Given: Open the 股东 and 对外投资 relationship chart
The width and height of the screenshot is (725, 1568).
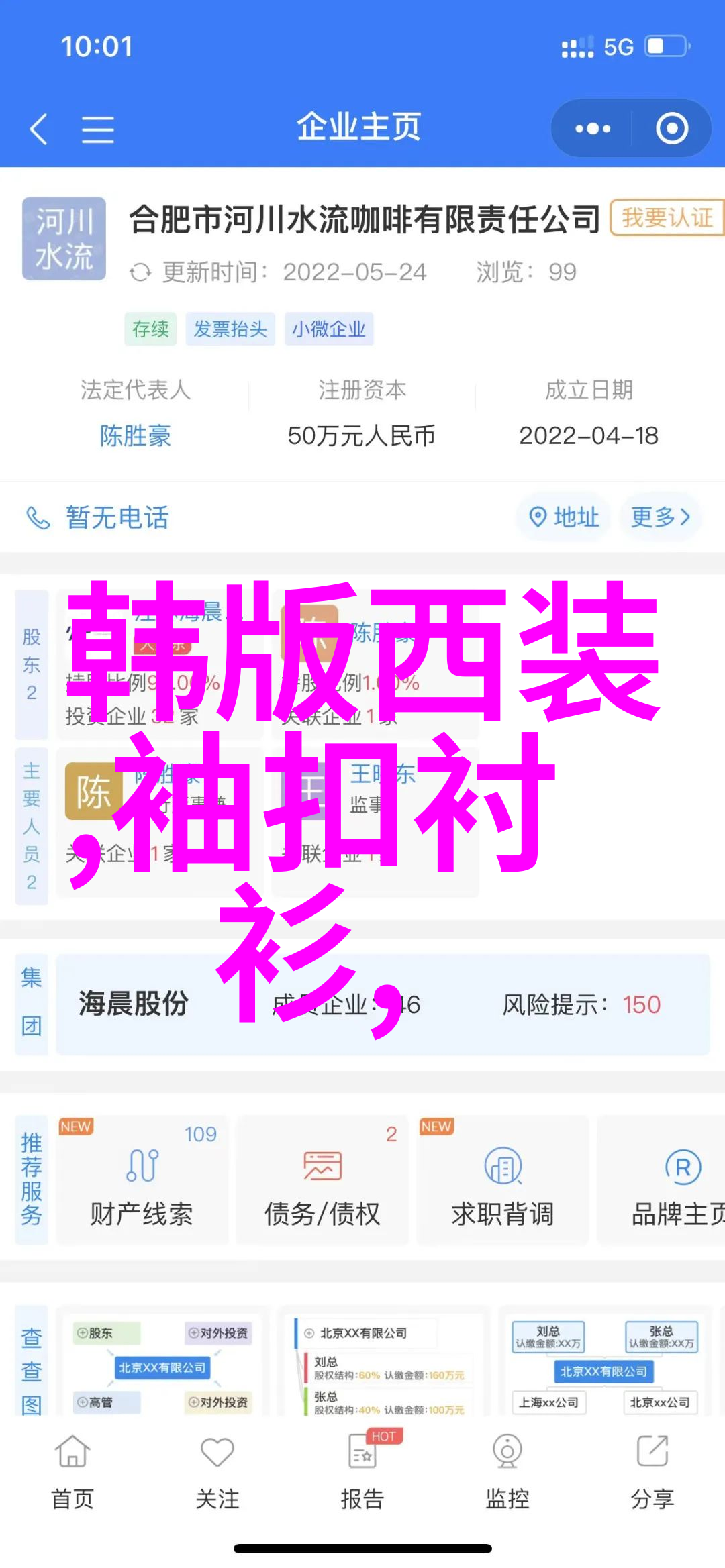Looking at the screenshot, I should coord(162,1366).
